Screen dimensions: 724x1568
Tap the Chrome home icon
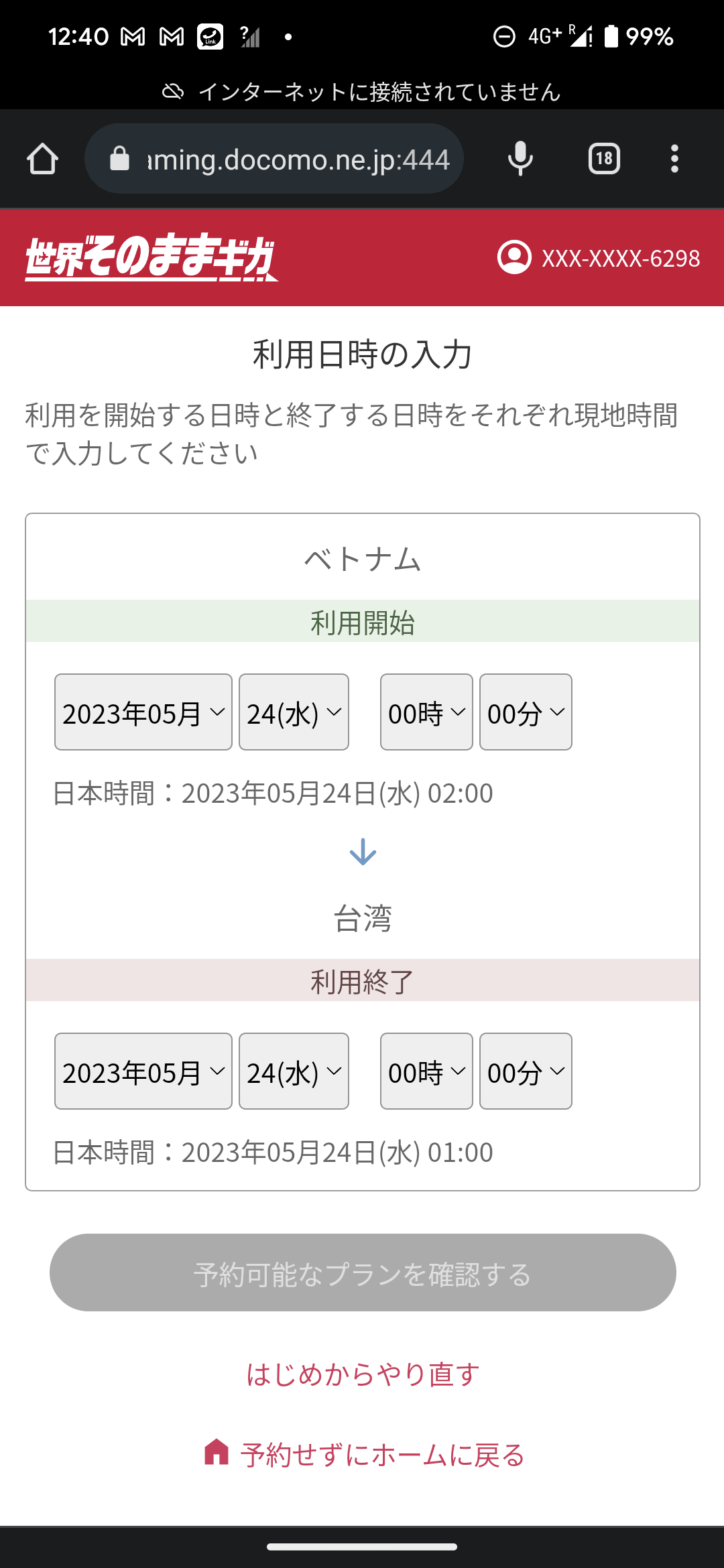(42, 158)
